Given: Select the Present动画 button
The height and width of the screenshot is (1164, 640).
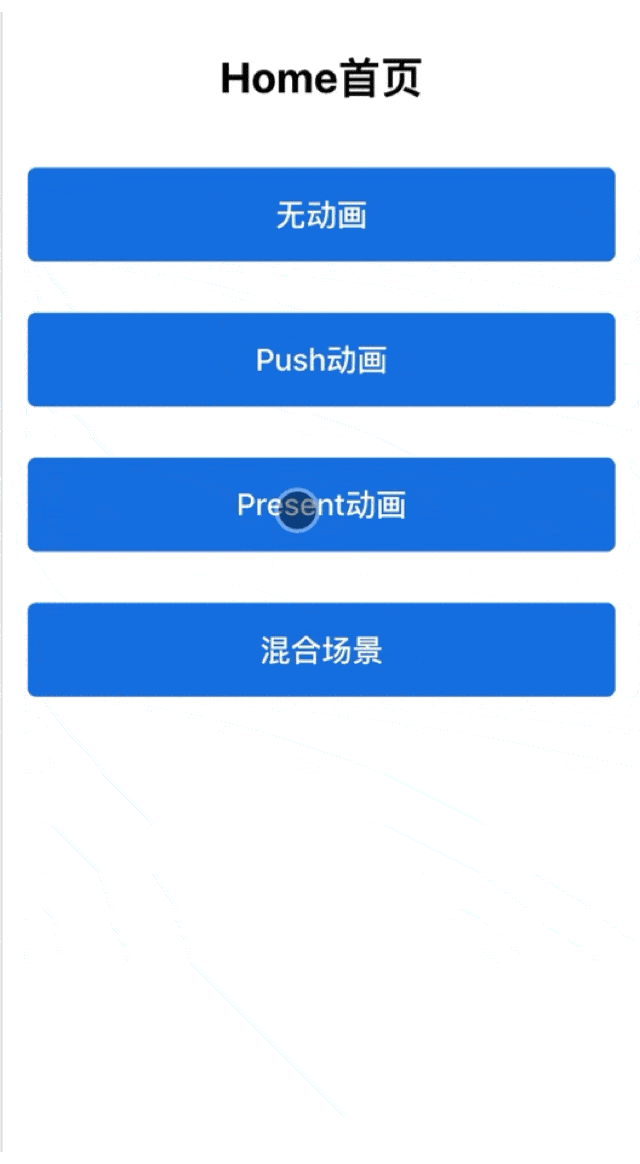Looking at the screenshot, I should click(321, 505).
